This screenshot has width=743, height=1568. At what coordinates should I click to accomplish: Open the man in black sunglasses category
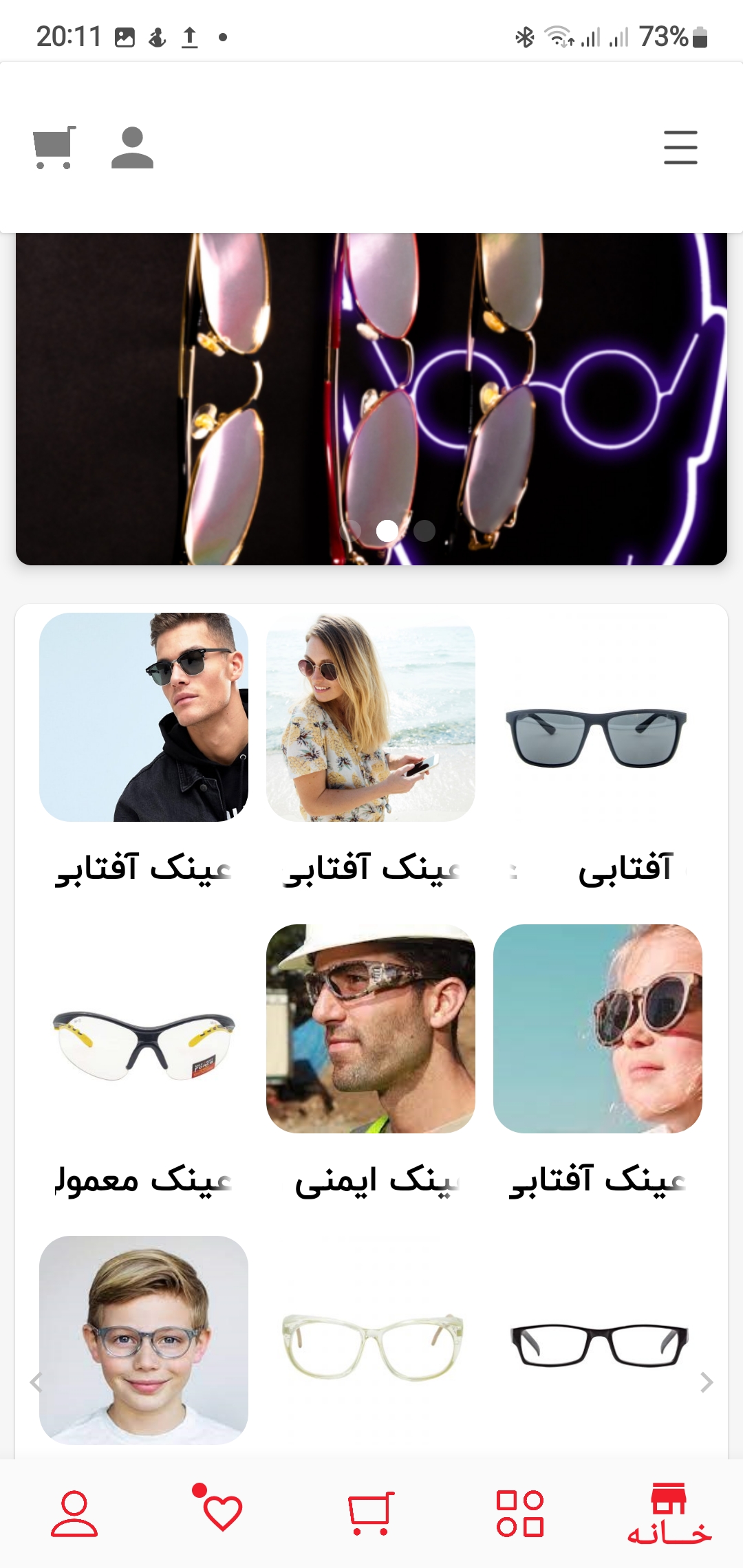pos(144,717)
